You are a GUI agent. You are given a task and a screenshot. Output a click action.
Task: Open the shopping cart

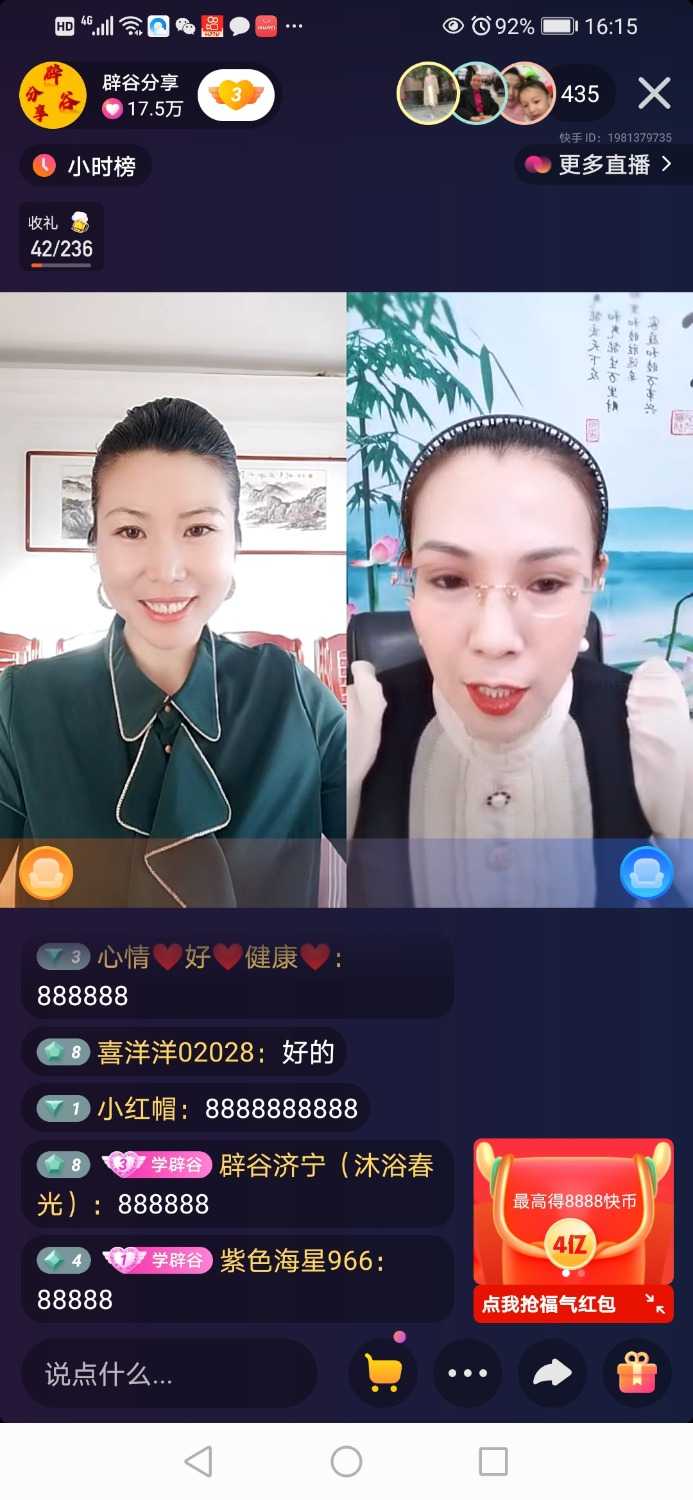click(383, 1373)
